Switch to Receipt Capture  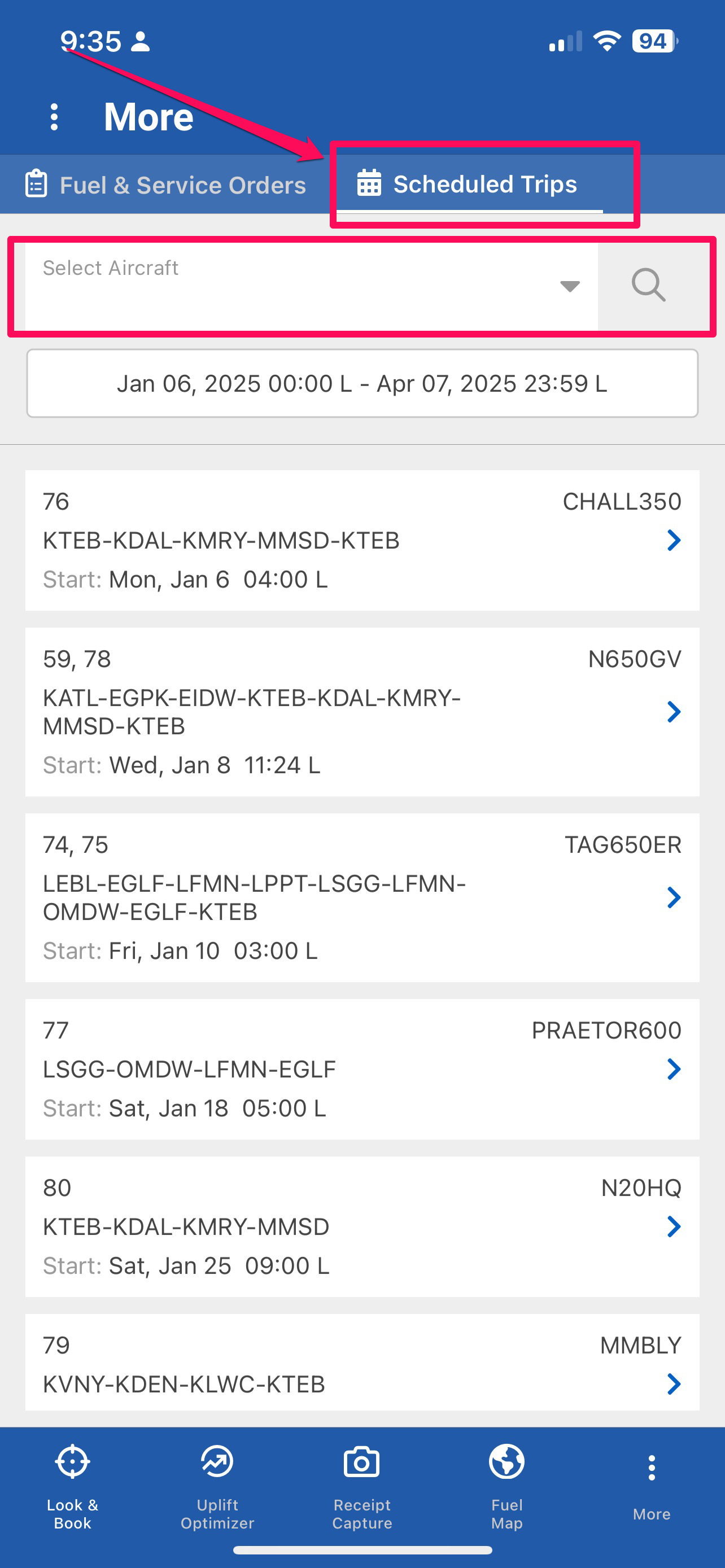coord(362,1485)
